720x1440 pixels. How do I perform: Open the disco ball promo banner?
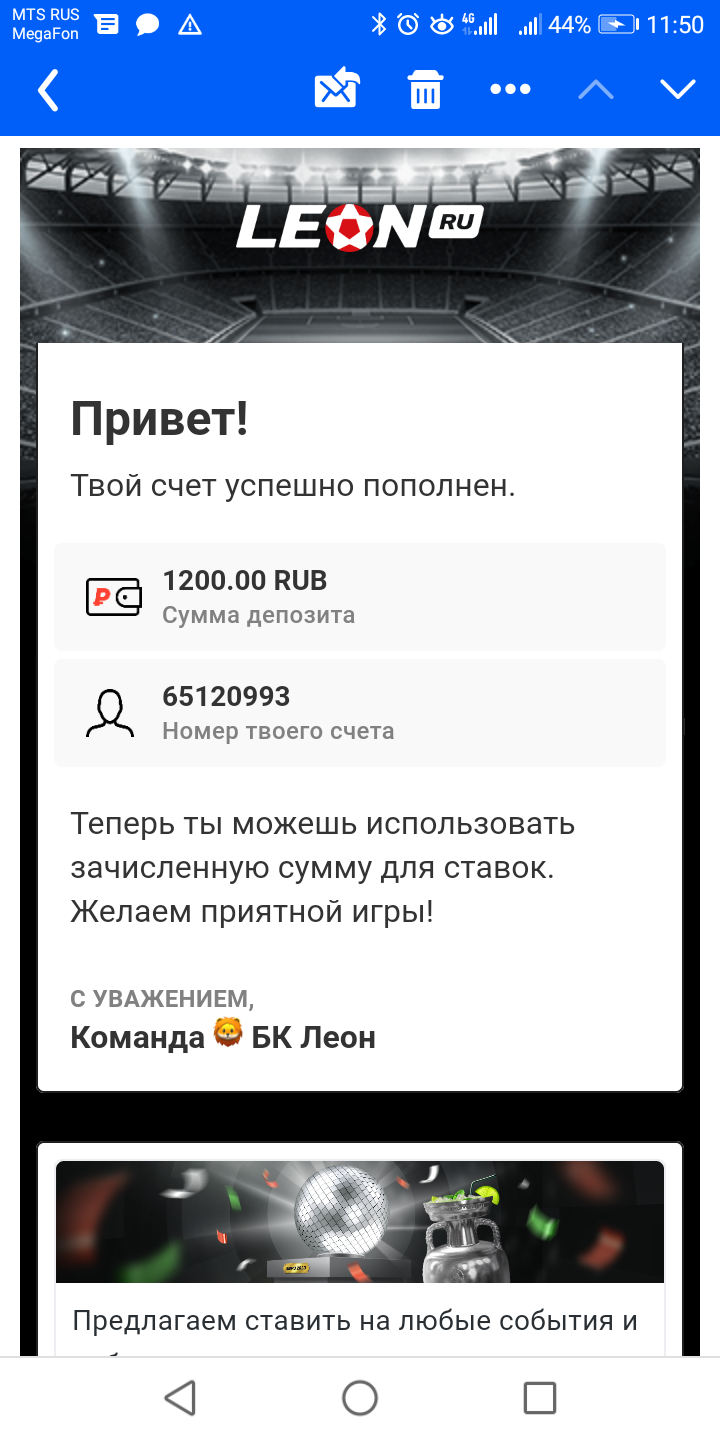[x=360, y=1222]
